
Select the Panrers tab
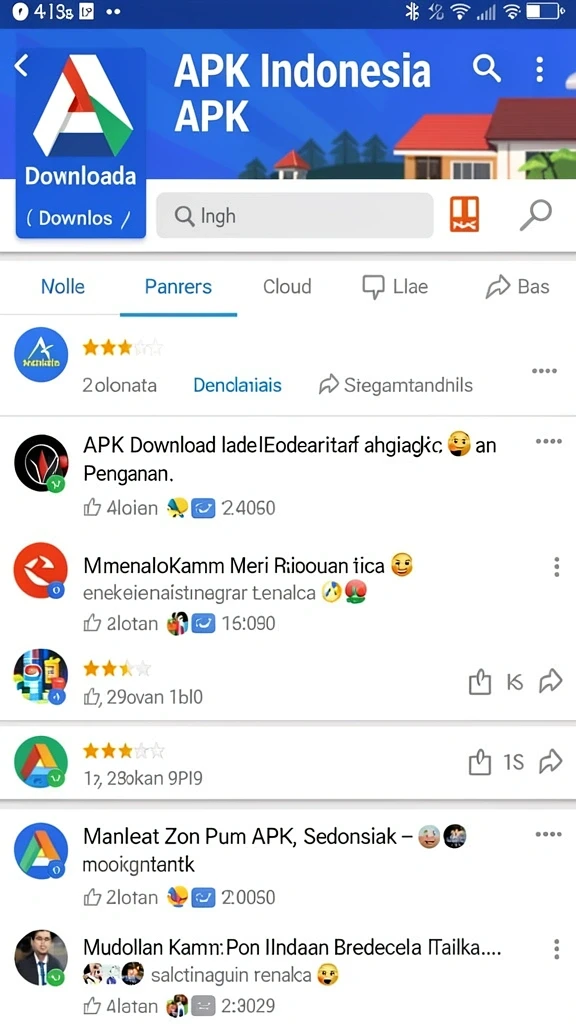click(178, 286)
